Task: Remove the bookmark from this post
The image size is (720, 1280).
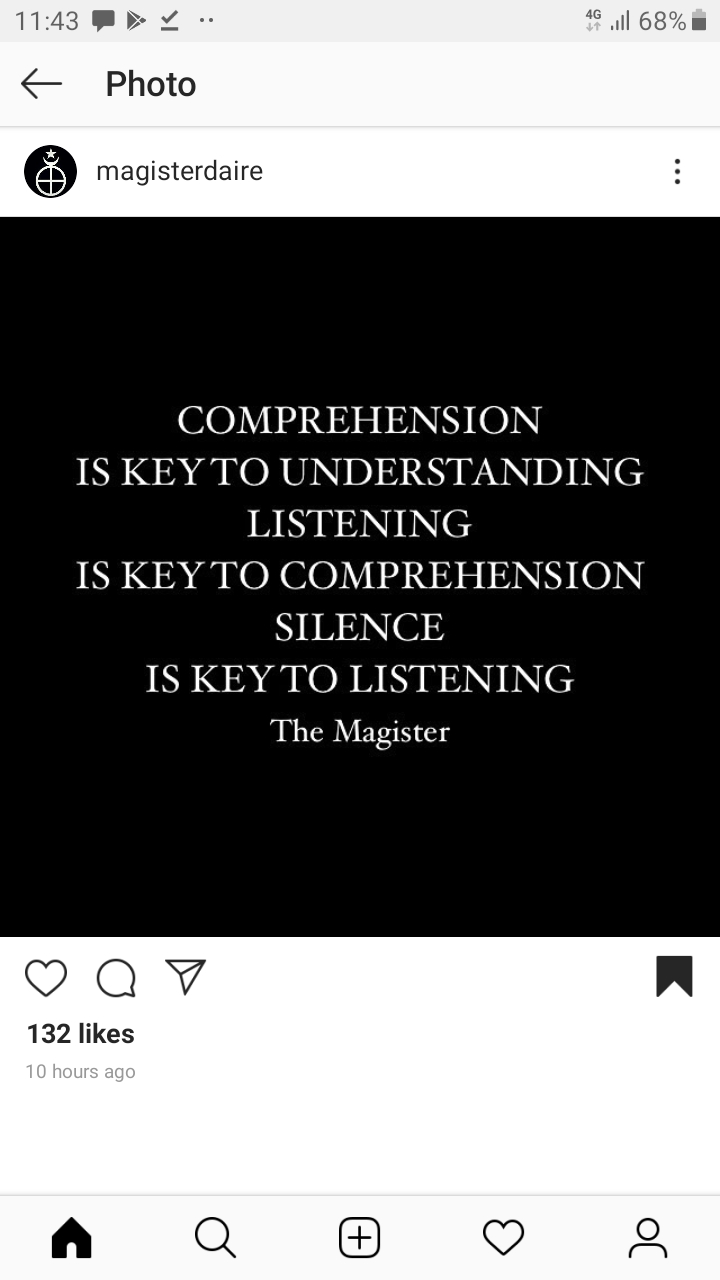Action: coord(674,977)
